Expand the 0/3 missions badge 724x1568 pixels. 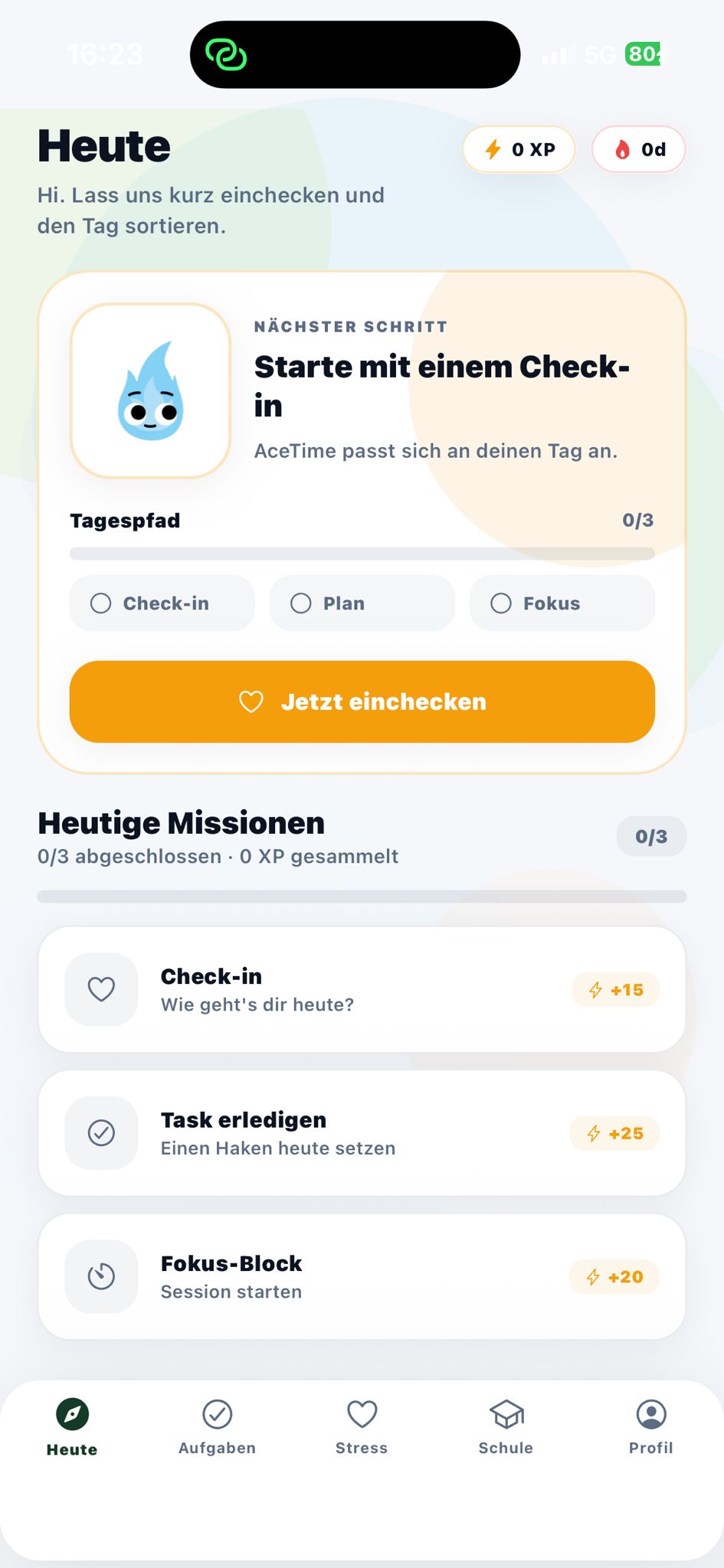651,836
